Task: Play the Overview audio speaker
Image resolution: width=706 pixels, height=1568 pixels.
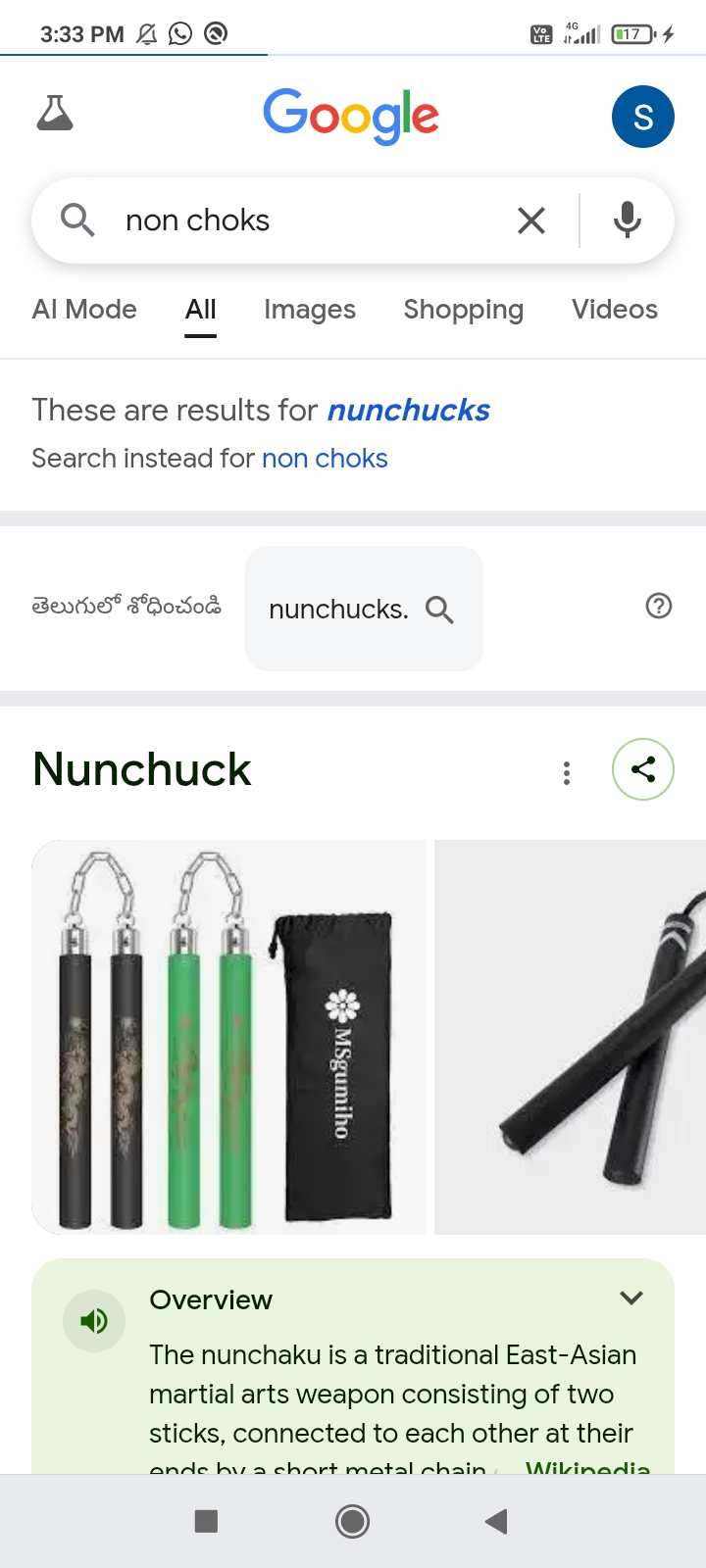Action: click(x=94, y=1321)
